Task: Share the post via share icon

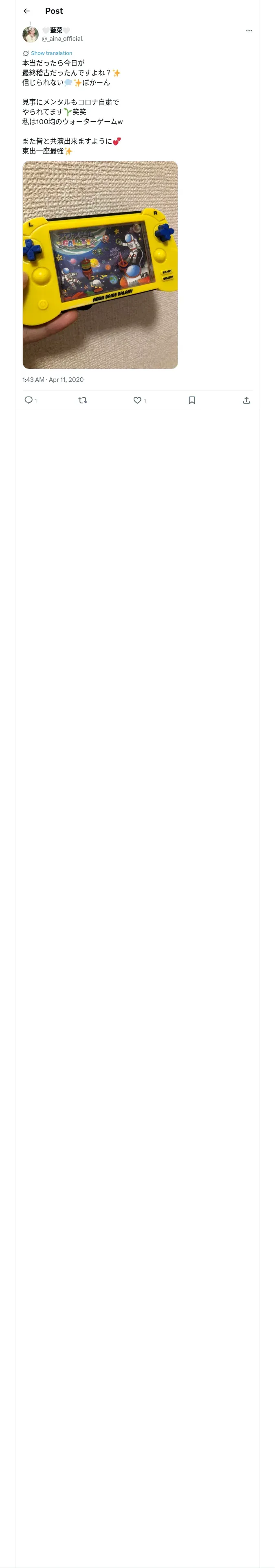Action: pos(246,400)
